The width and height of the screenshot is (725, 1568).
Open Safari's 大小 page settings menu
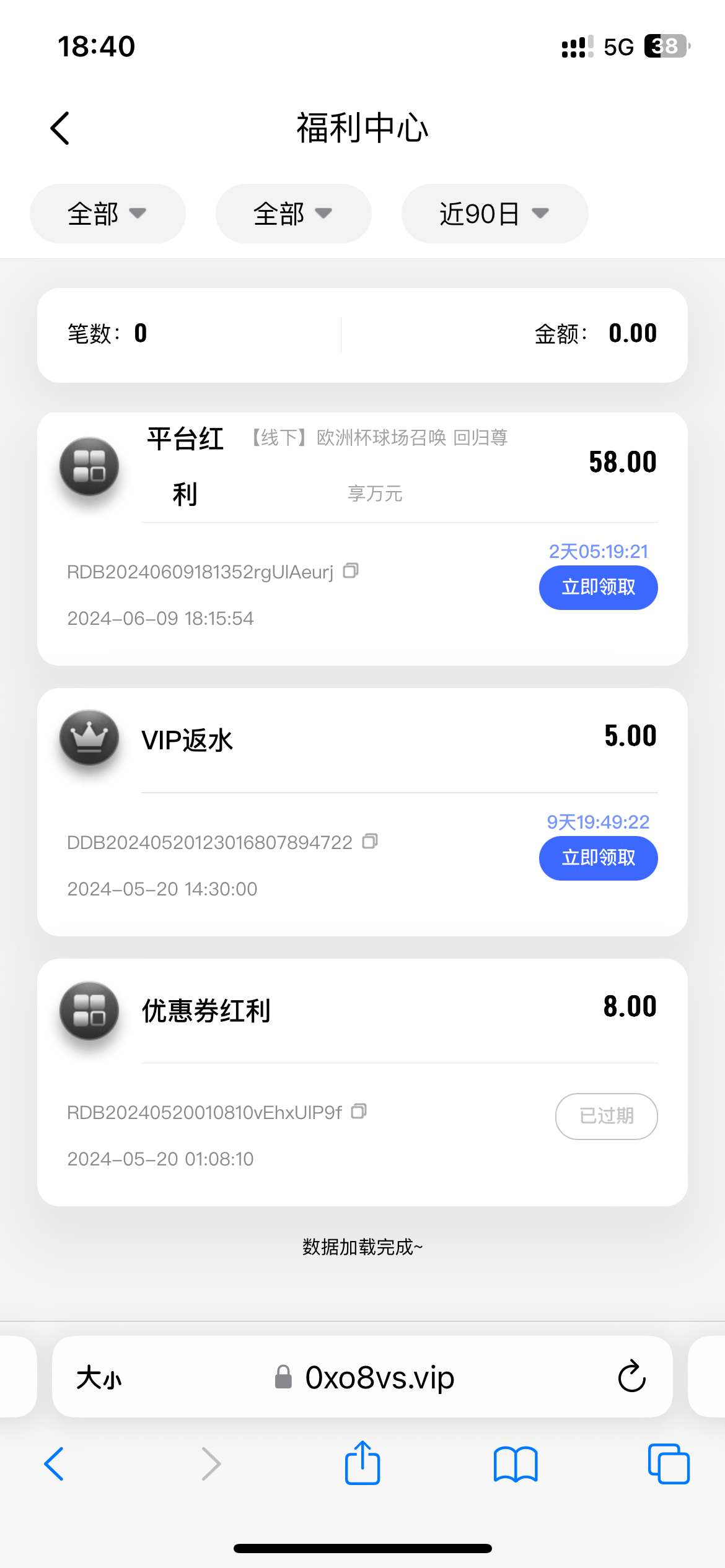coord(99,1378)
